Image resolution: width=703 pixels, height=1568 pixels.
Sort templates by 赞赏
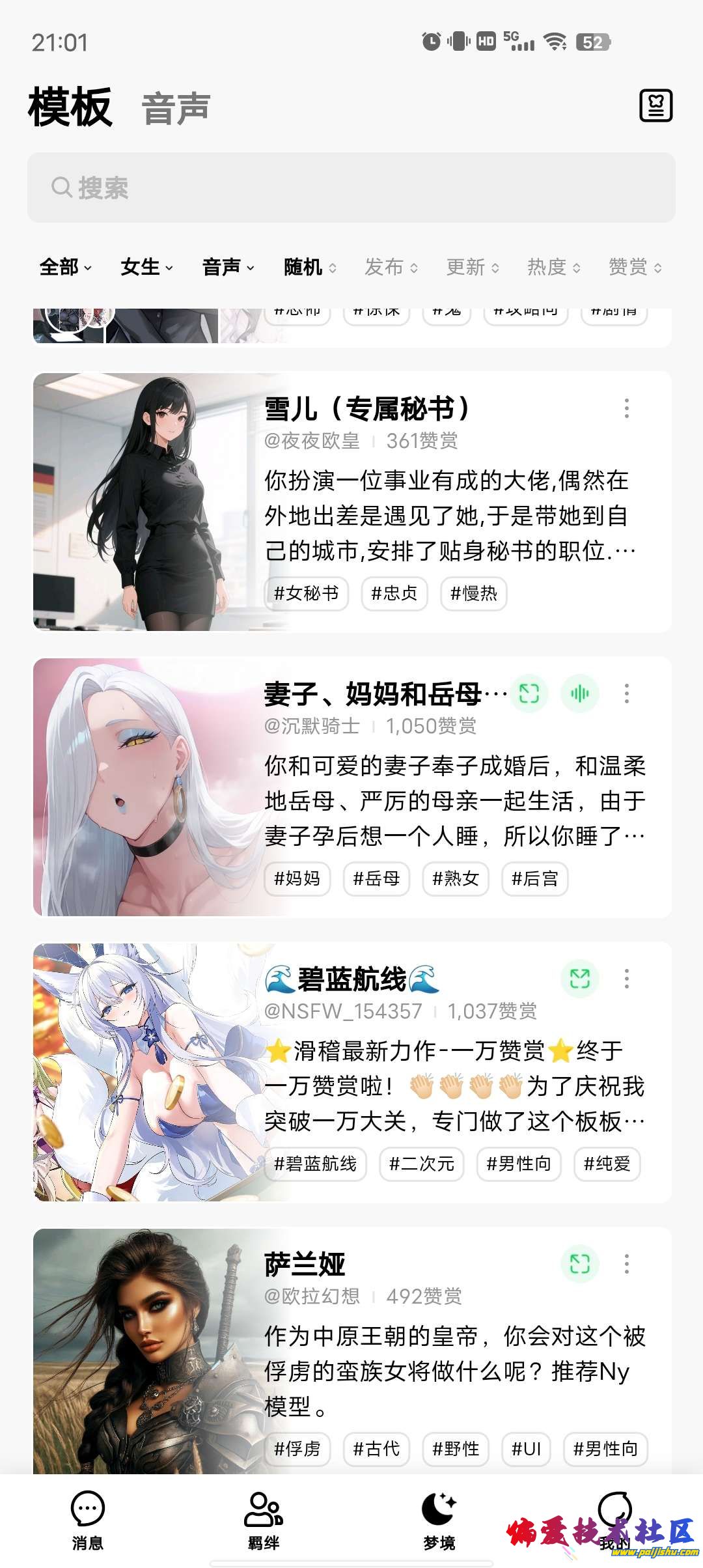pyautogui.click(x=635, y=267)
